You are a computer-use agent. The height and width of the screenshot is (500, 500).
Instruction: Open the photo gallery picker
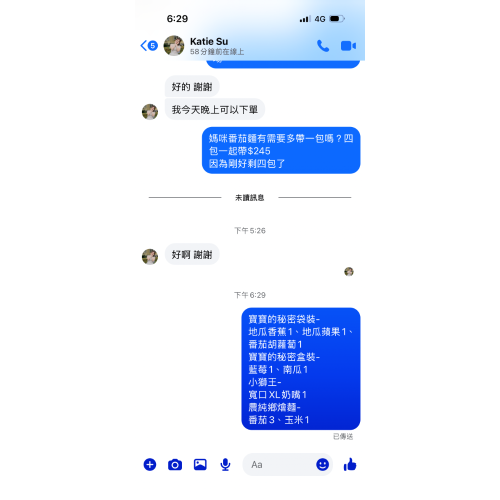tap(200, 464)
